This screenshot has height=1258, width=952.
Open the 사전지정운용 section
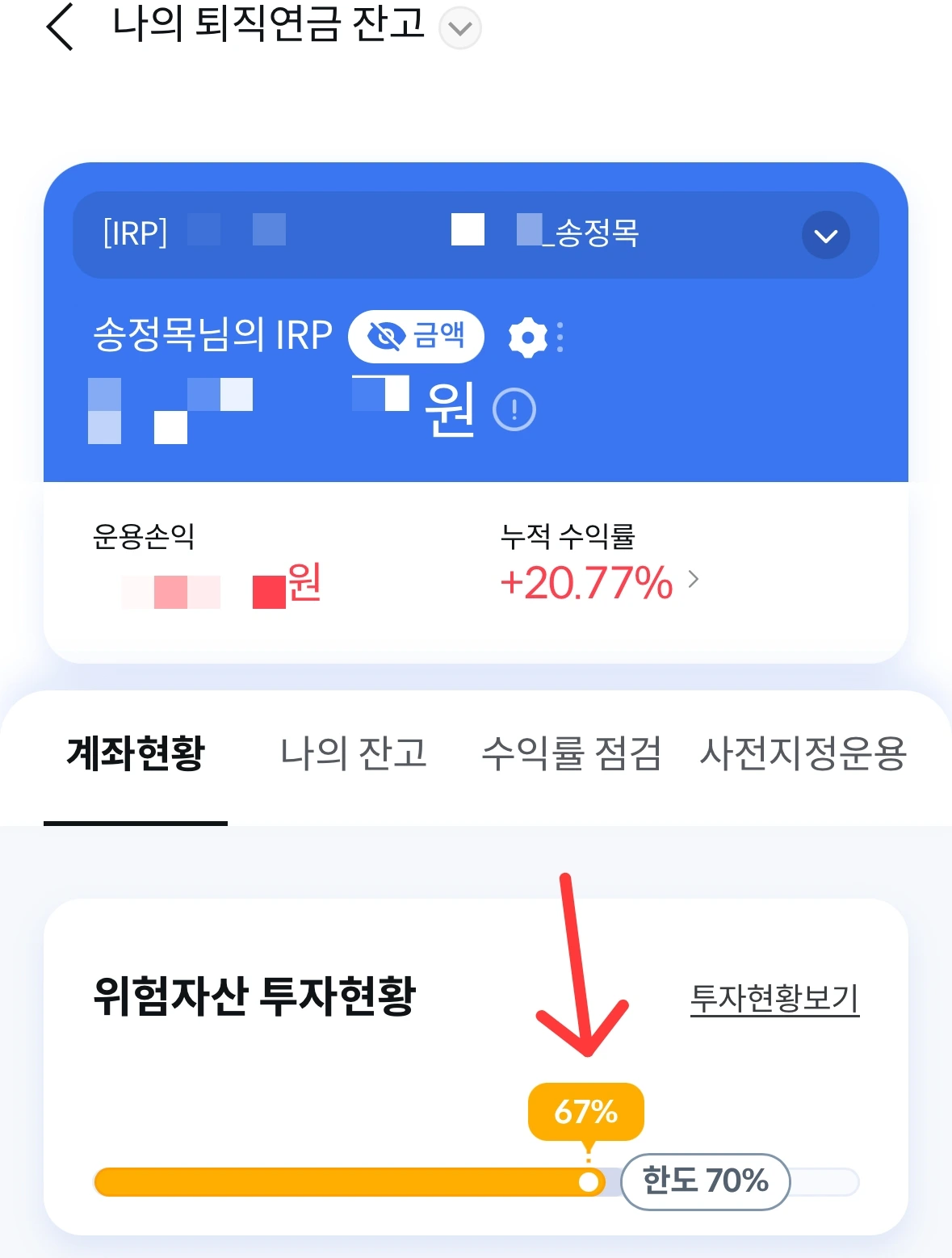[x=803, y=754]
